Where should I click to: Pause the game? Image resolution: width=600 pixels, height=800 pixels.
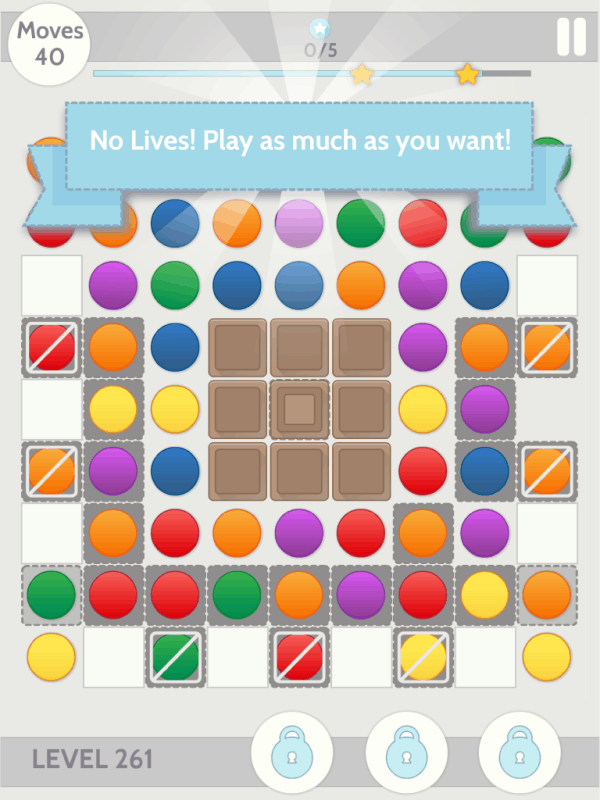coord(571,37)
